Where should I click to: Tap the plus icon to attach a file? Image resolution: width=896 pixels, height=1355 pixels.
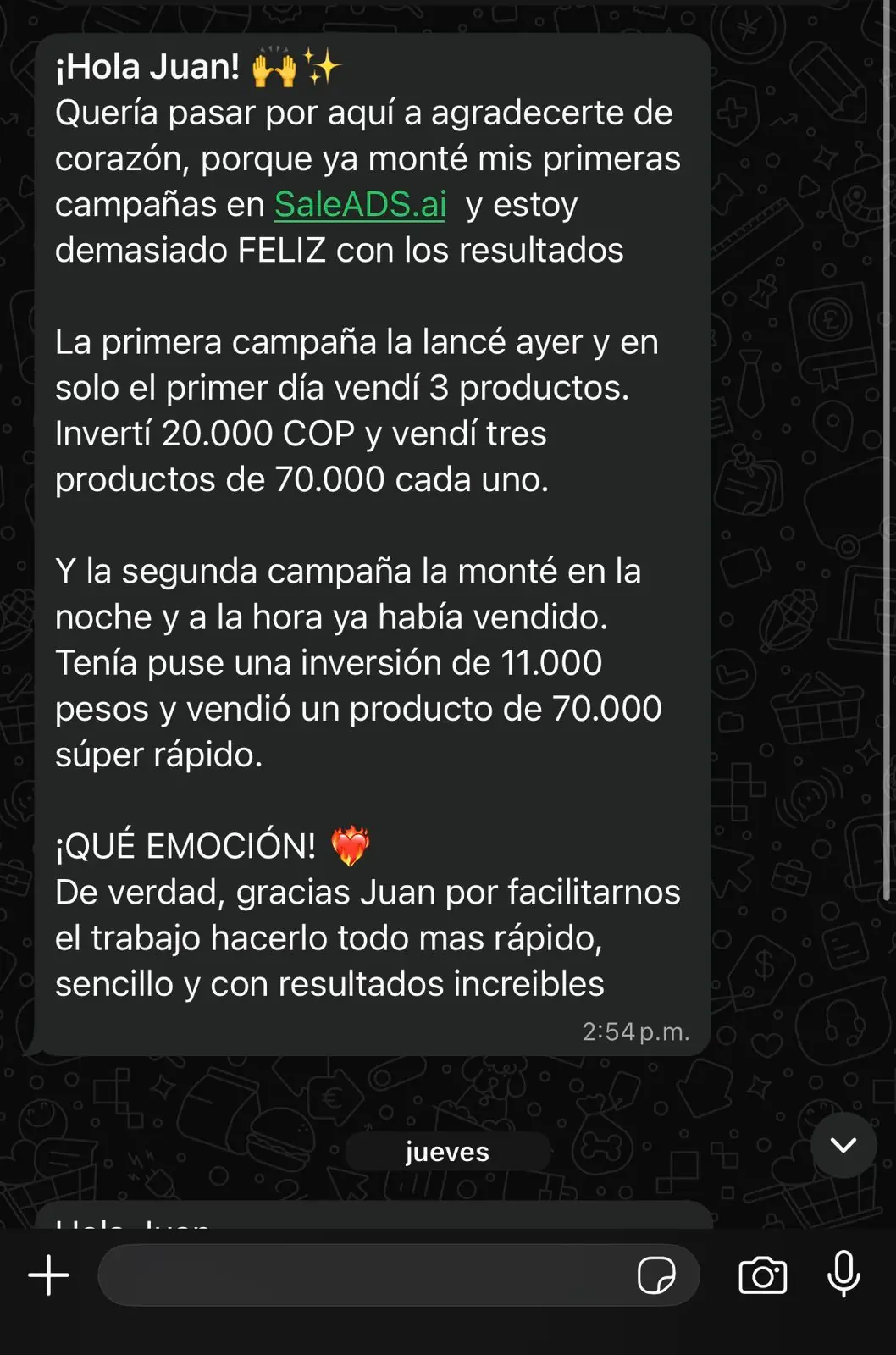pyautogui.click(x=49, y=1275)
